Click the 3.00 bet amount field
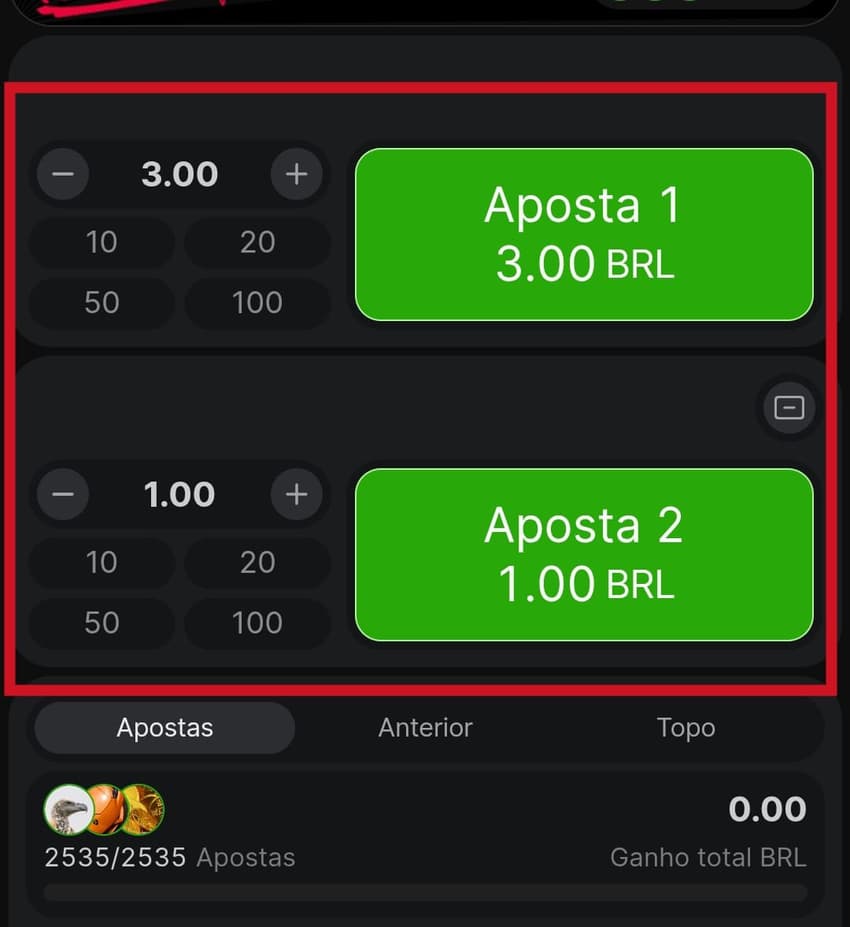850x927 pixels. click(180, 174)
